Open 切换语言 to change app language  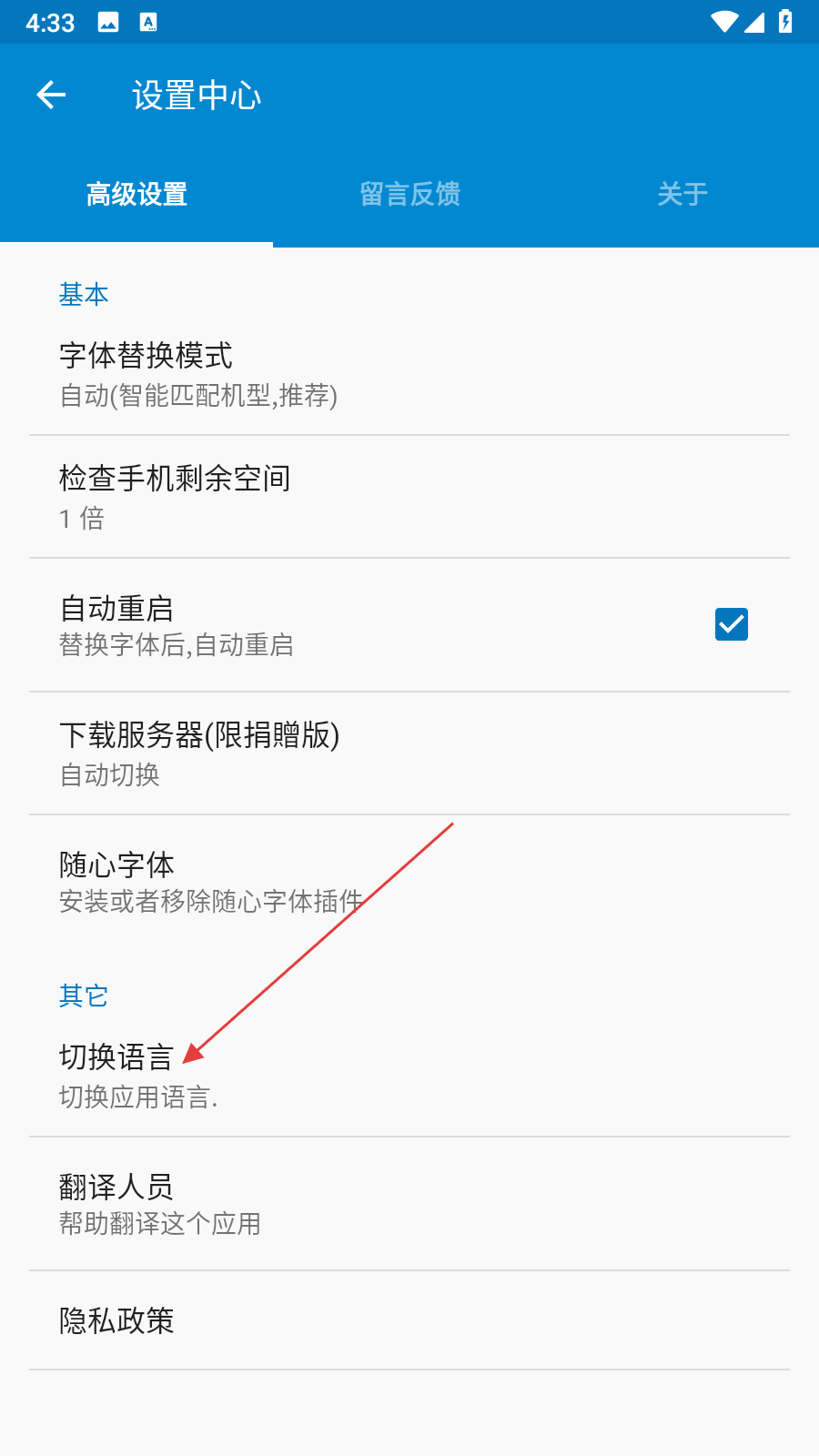(x=409, y=1075)
